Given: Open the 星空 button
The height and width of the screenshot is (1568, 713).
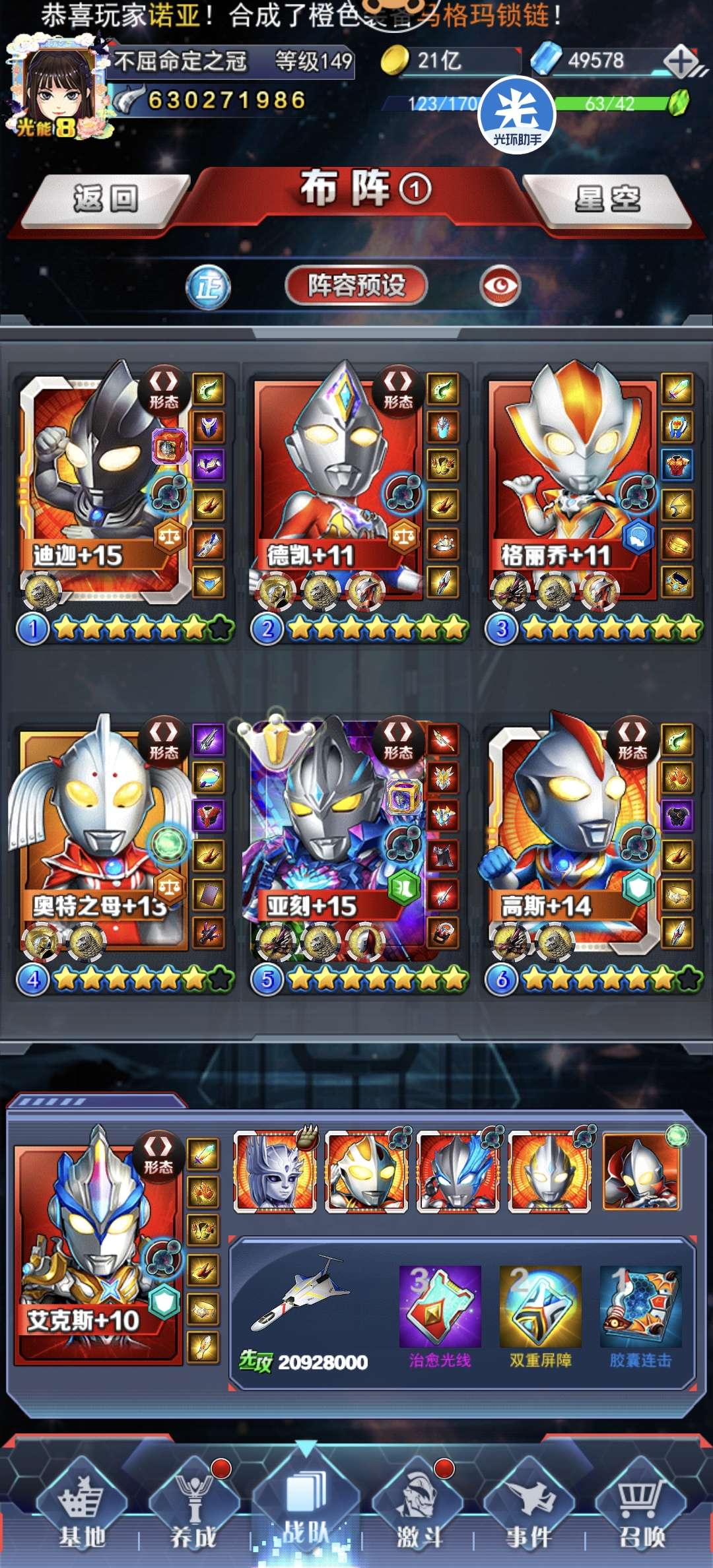Looking at the screenshot, I should [607, 199].
